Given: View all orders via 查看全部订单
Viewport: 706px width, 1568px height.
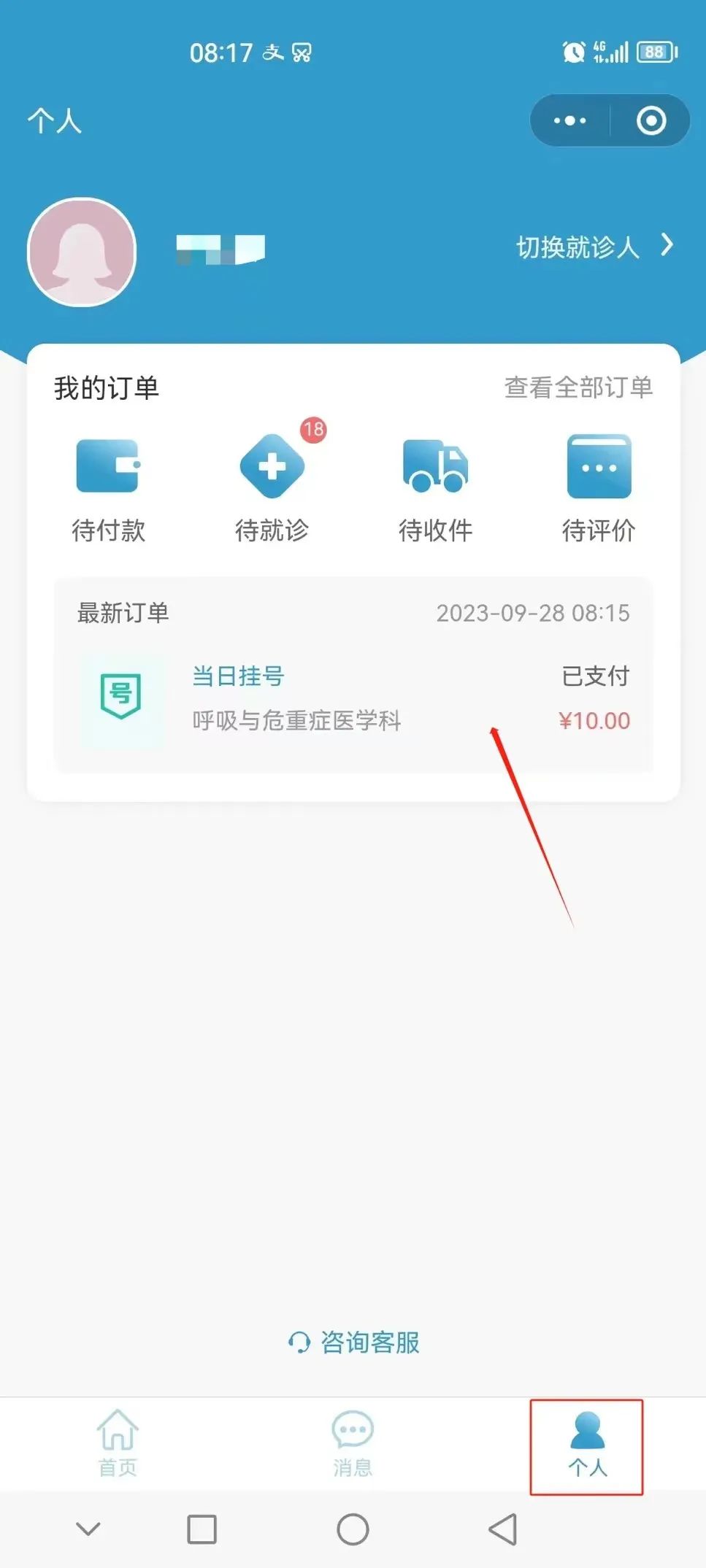Looking at the screenshot, I should (x=578, y=387).
